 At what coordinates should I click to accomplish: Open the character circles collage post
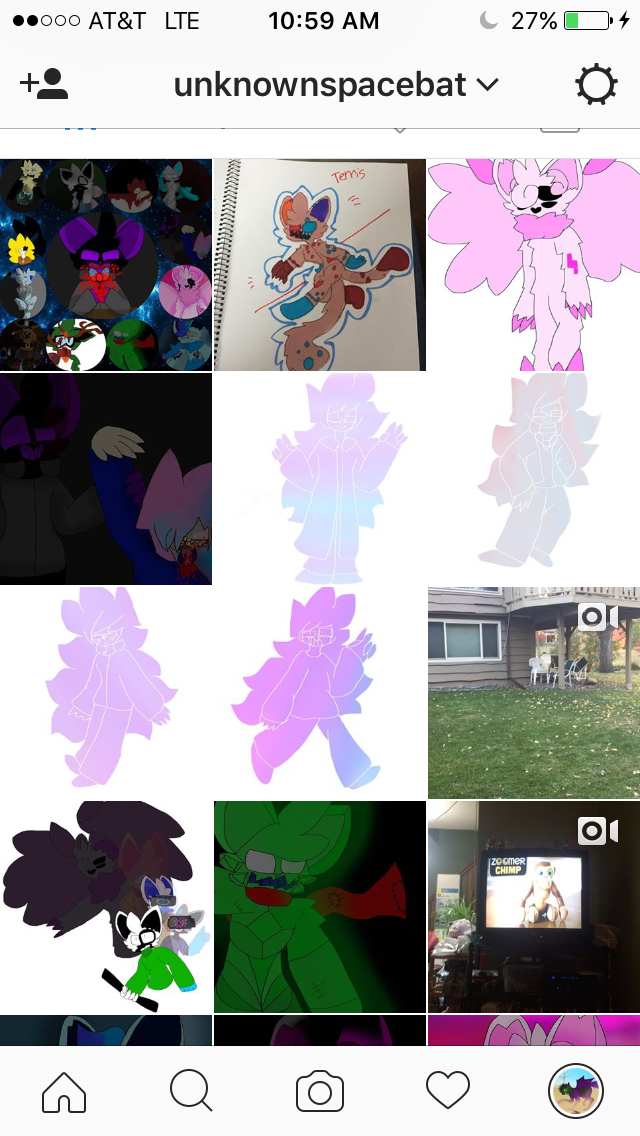[106, 265]
